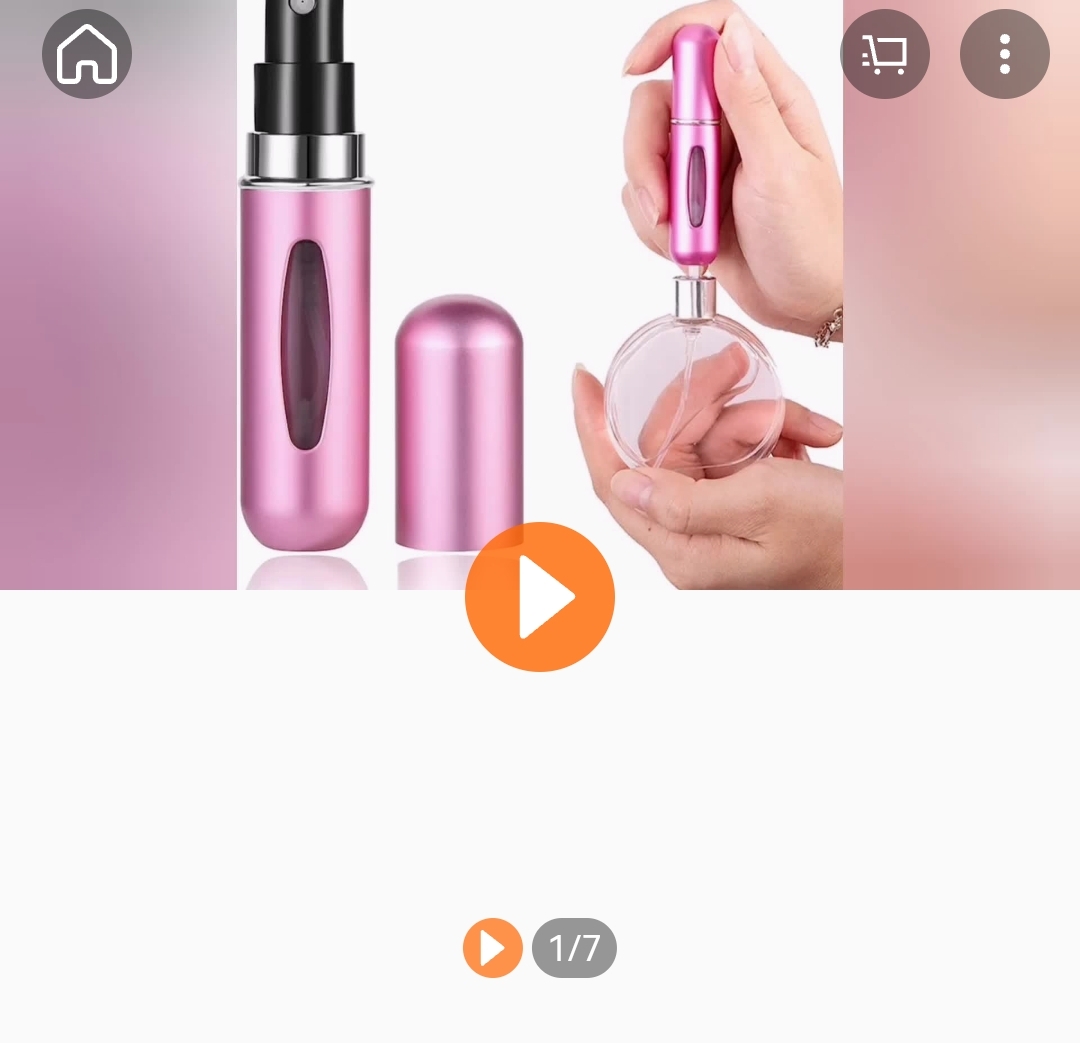Open the three-dot overflow menu

1004,54
